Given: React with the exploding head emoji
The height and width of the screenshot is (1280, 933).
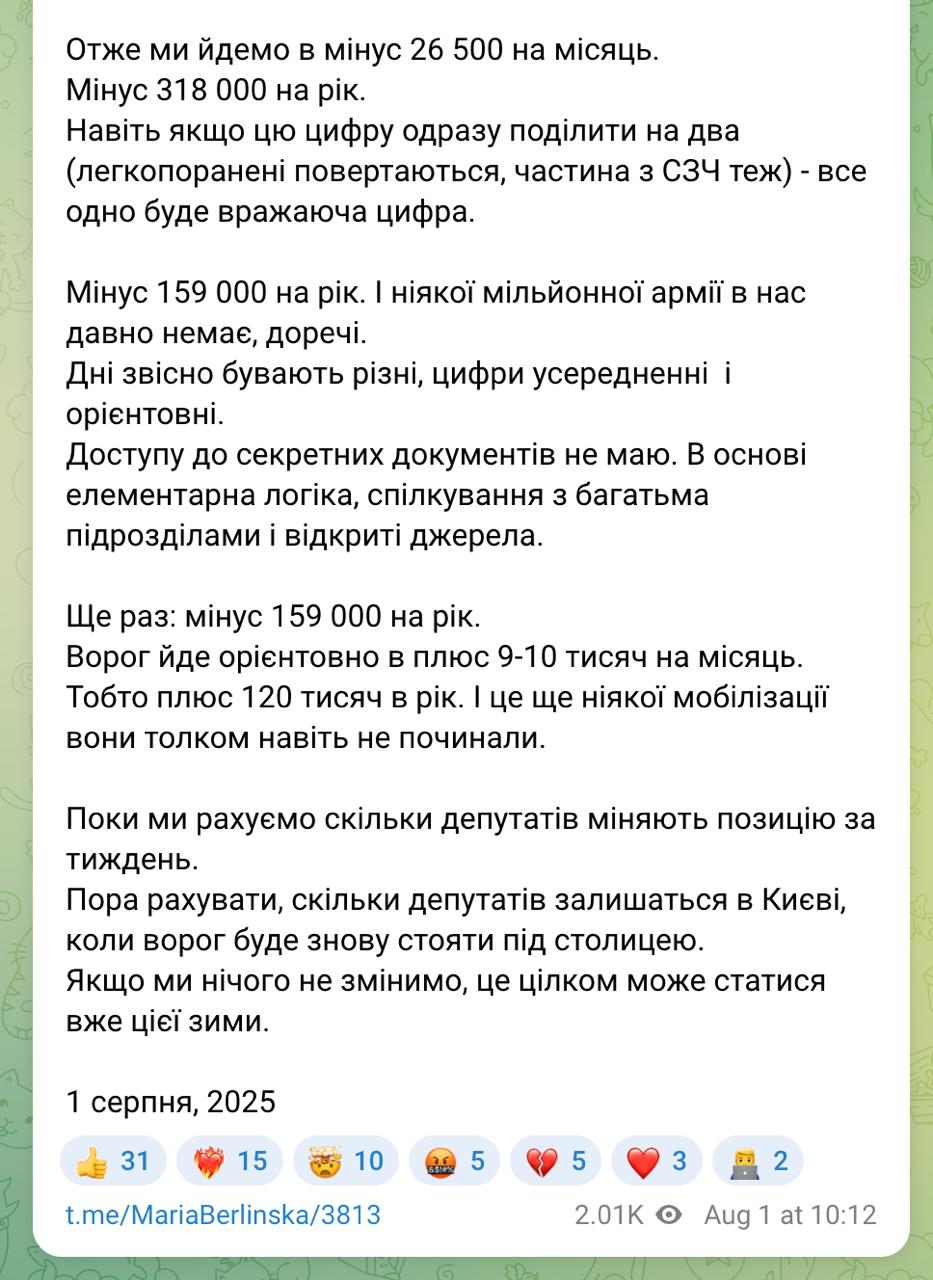Looking at the screenshot, I should (345, 1161).
